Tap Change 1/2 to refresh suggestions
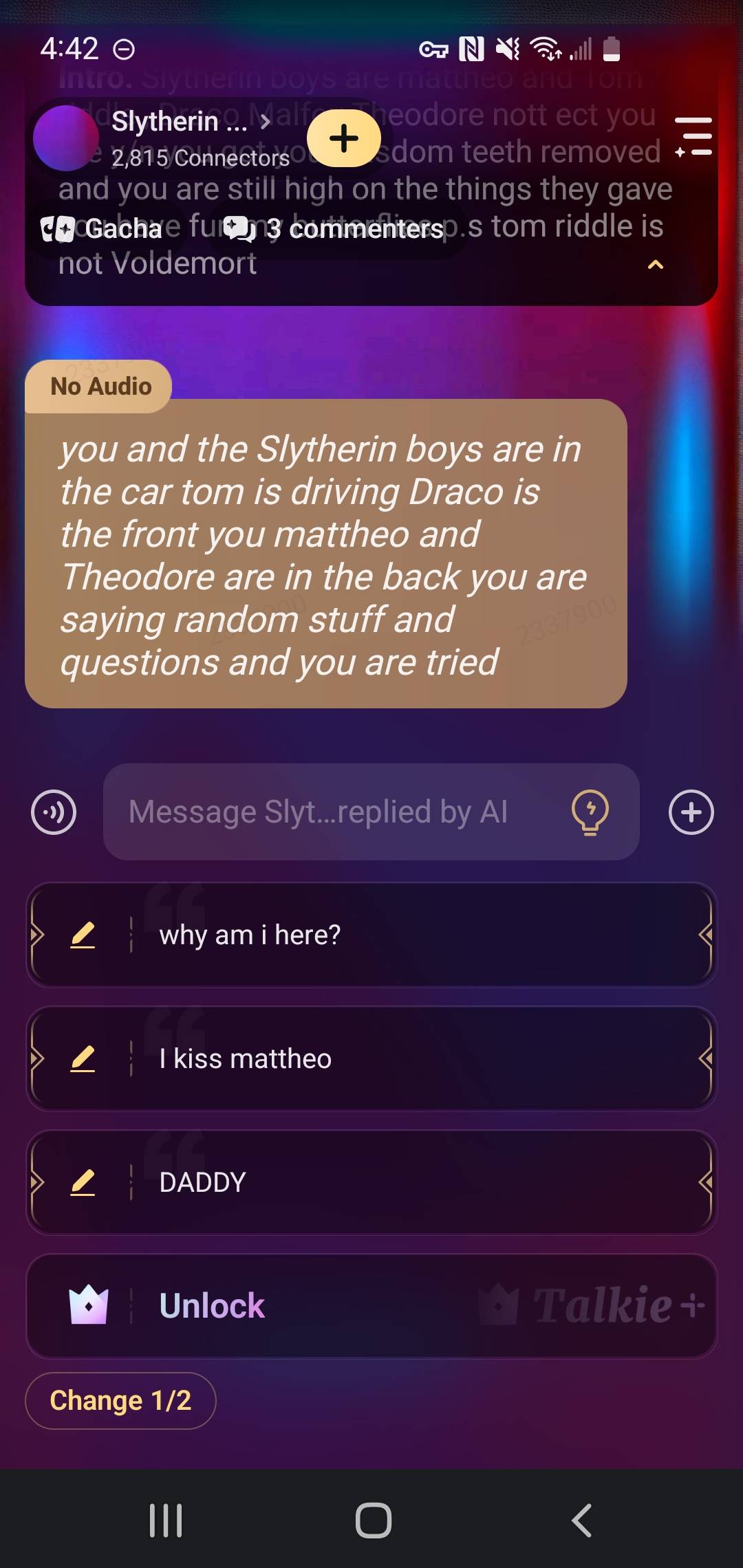 (120, 1400)
